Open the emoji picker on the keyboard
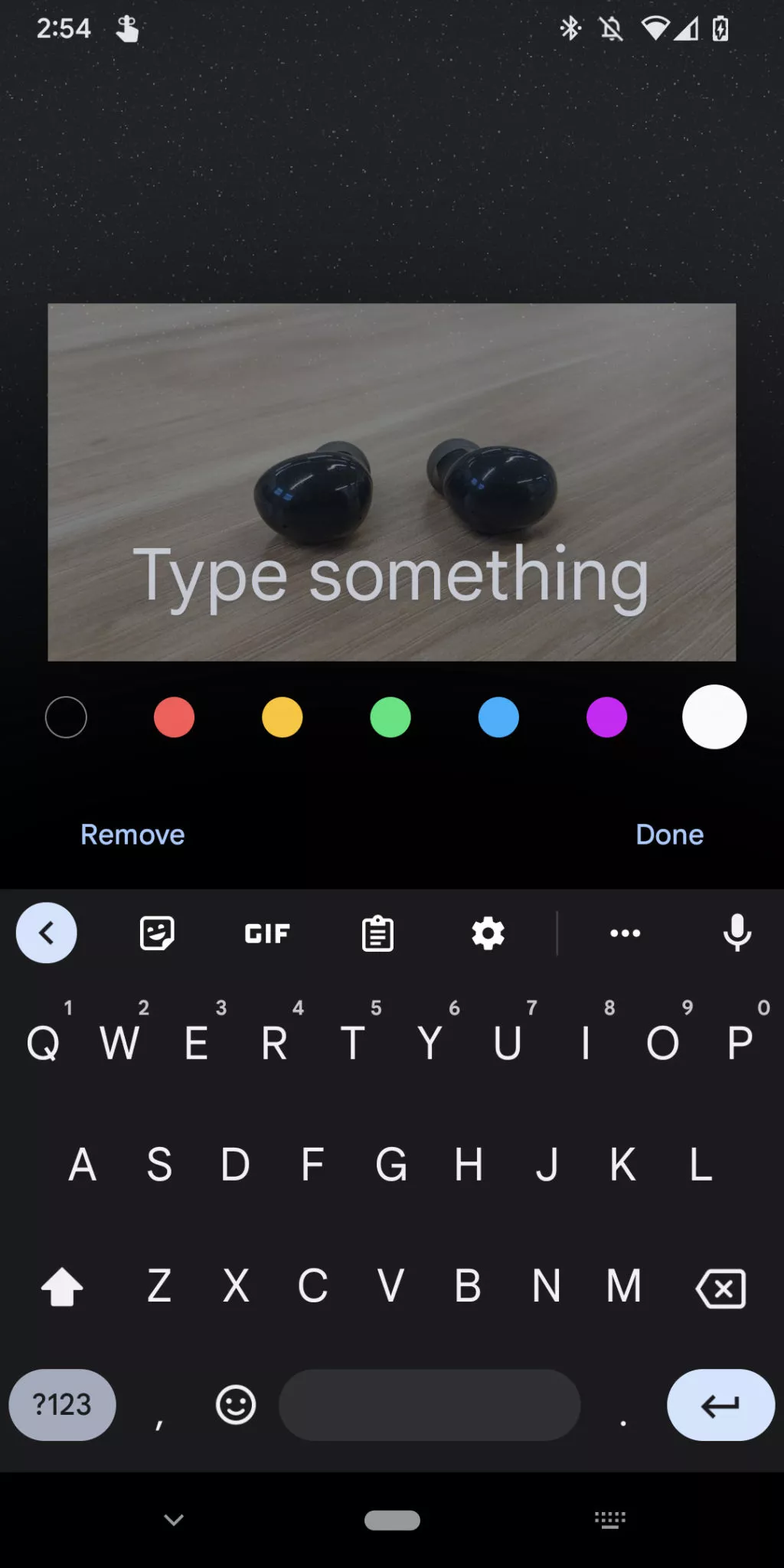 click(x=236, y=1405)
